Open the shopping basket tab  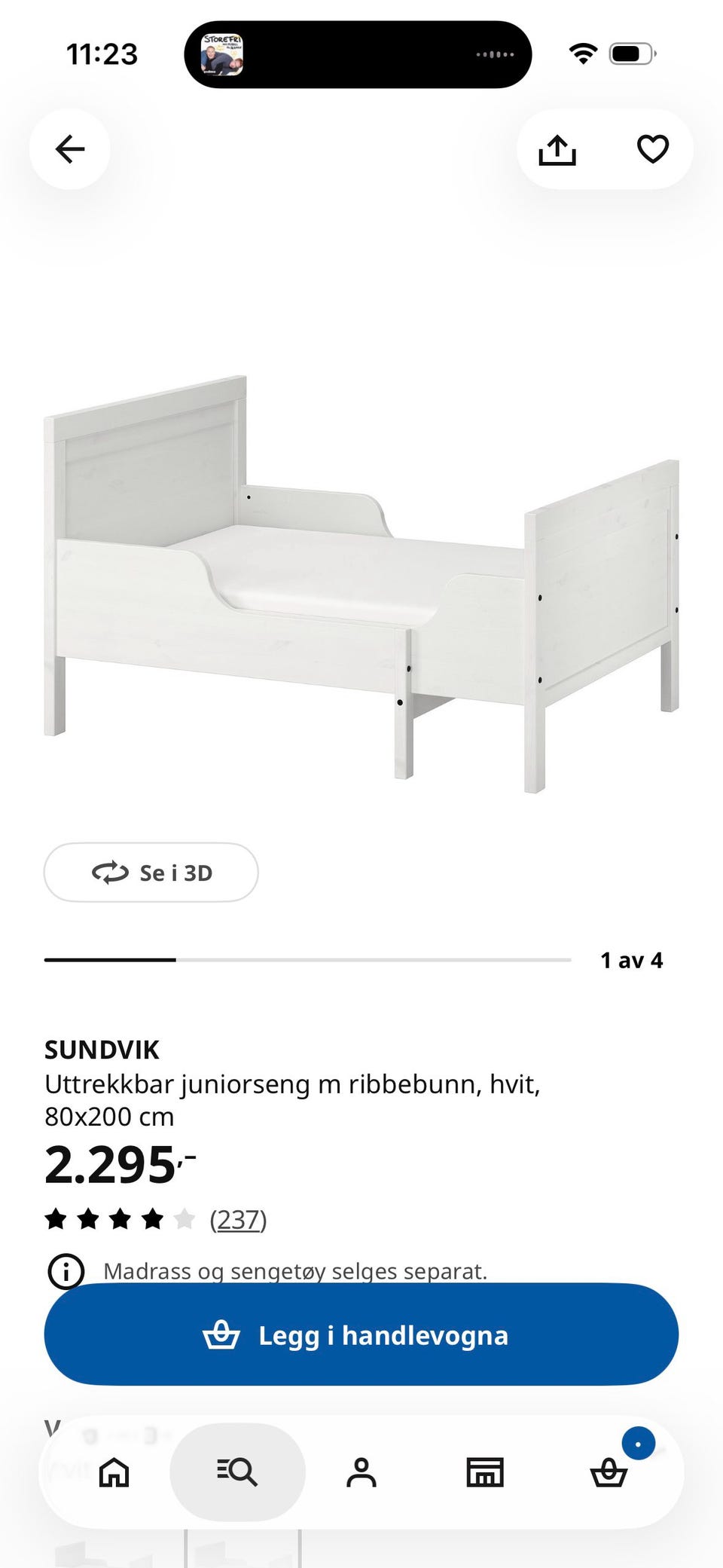click(x=609, y=1472)
